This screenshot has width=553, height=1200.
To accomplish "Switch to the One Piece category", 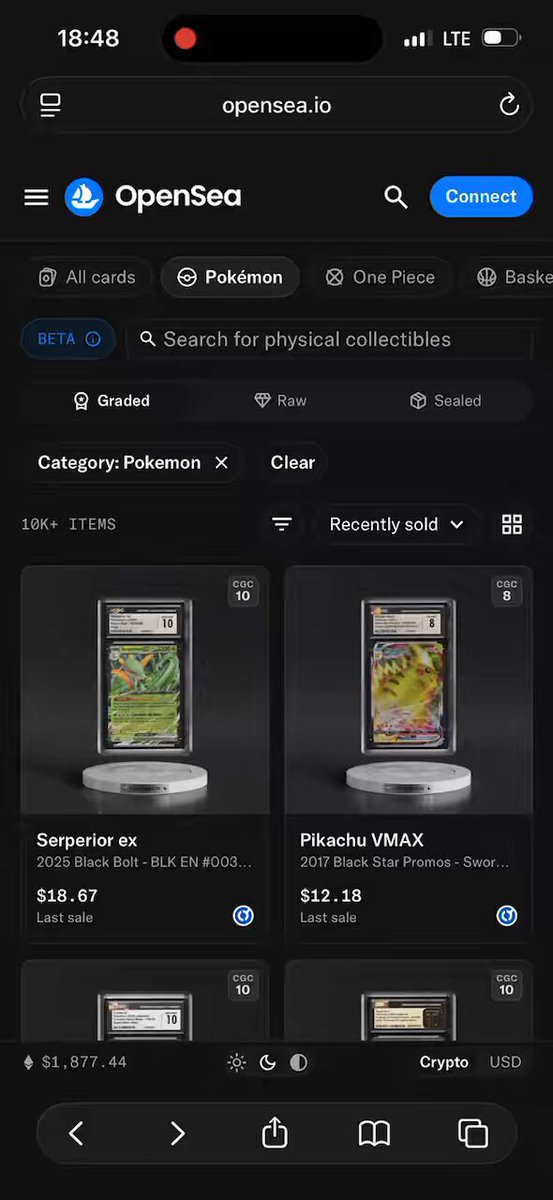I will (x=380, y=277).
